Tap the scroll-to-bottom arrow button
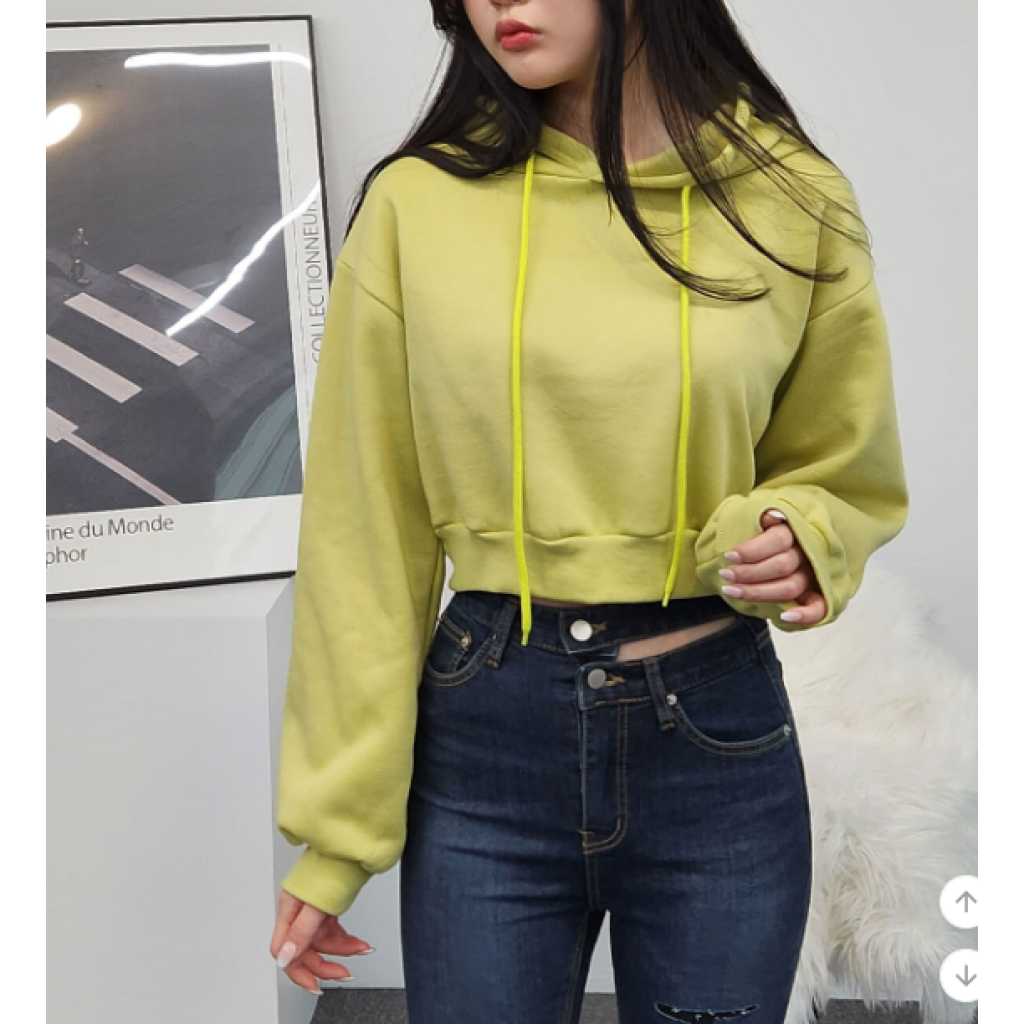Screen dimensions: 1024x1024 point(963,976)
